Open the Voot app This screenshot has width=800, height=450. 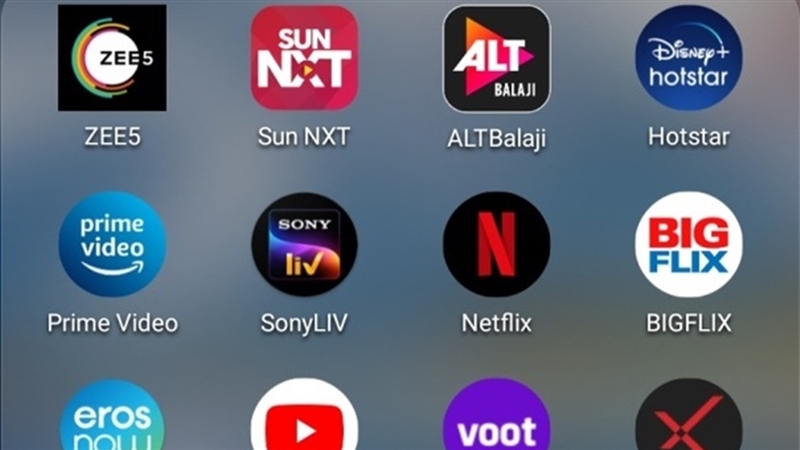(x=496, y=420)
